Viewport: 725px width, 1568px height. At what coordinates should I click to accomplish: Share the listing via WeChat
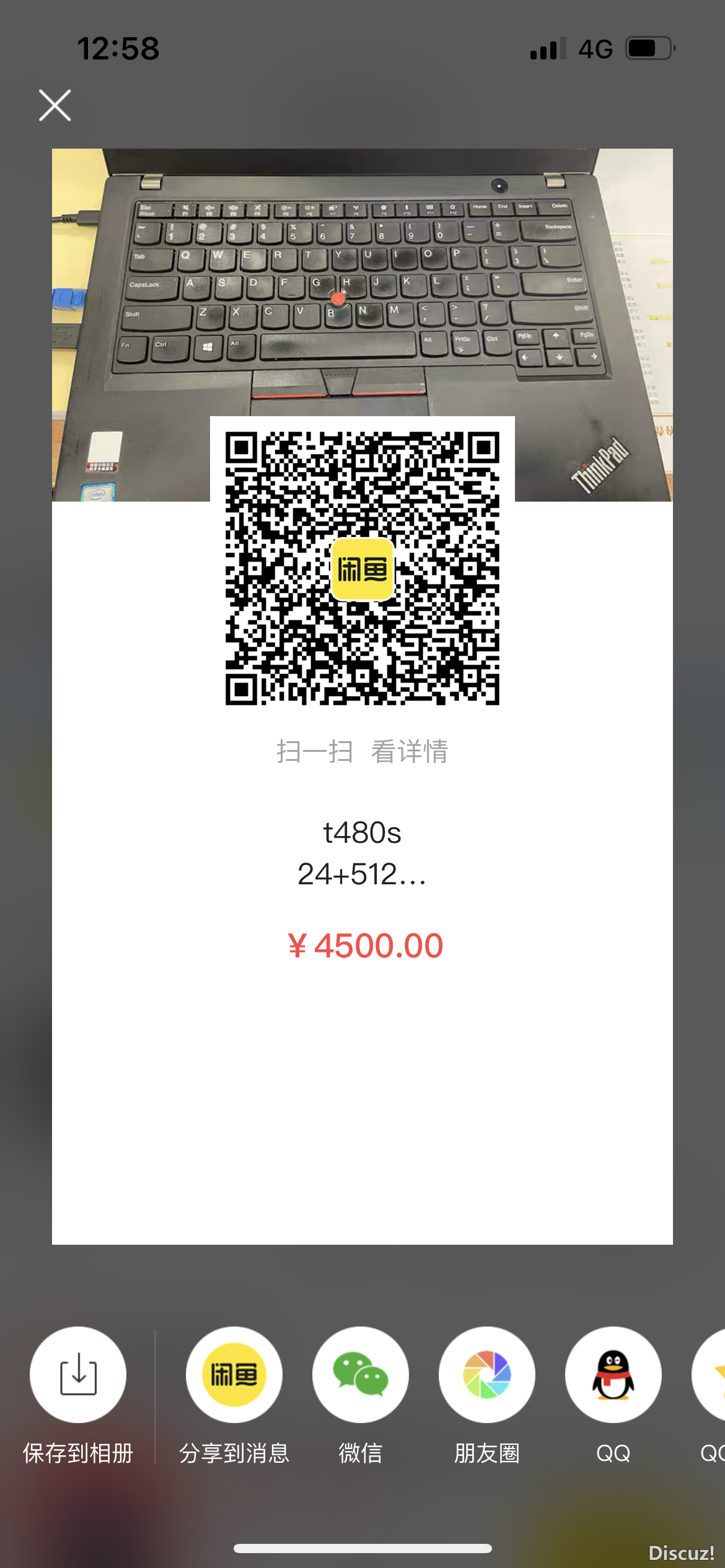[x=361, y=1375]
